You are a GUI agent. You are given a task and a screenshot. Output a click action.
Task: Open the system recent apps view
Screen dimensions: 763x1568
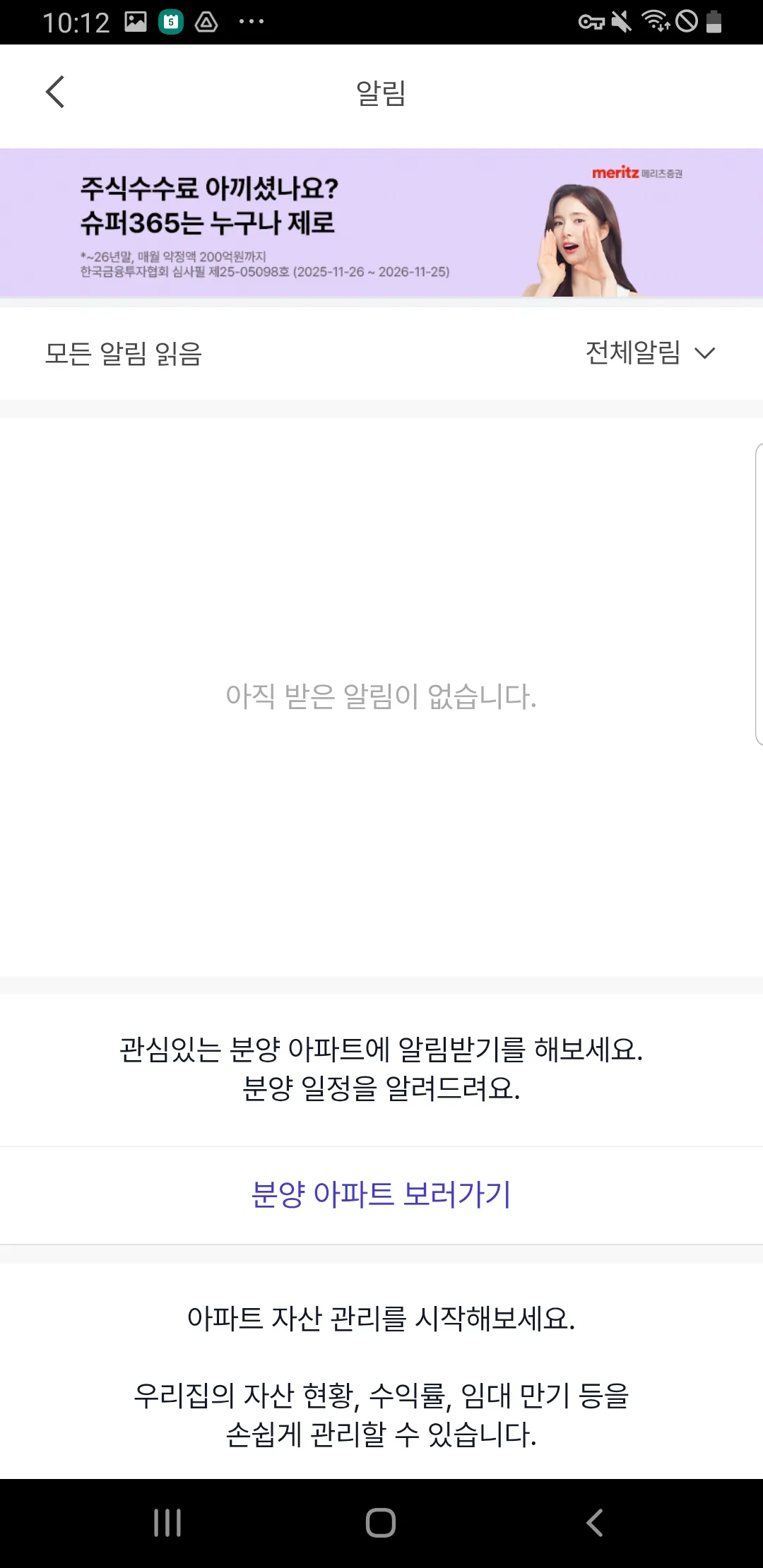pyautogui.click(x=167, y=1523)
